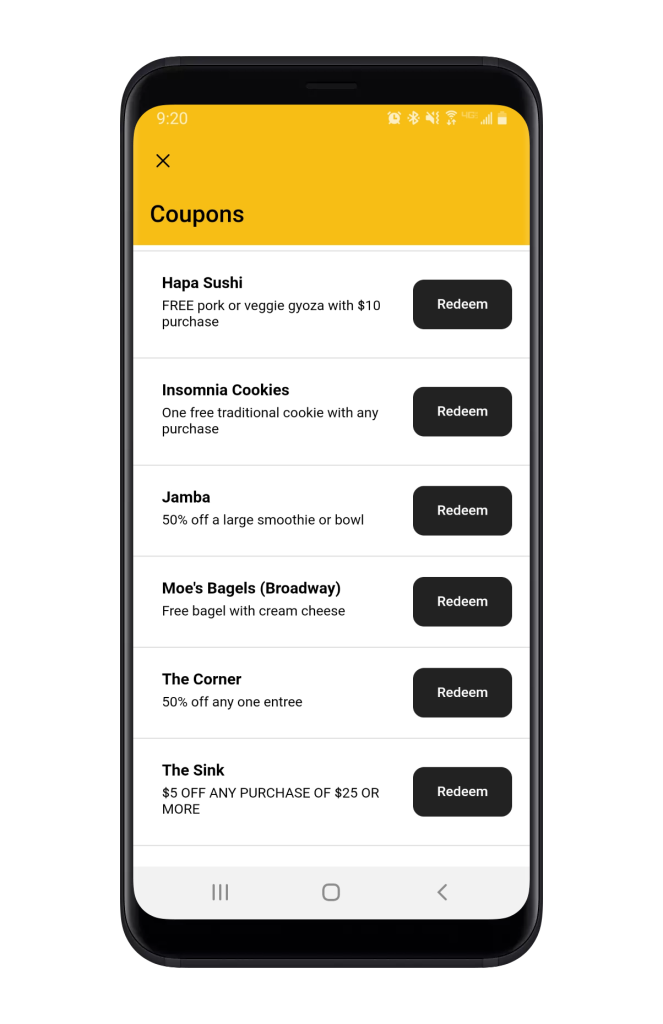Tap the system home button

pyautogui.click(x=331, y=892)
